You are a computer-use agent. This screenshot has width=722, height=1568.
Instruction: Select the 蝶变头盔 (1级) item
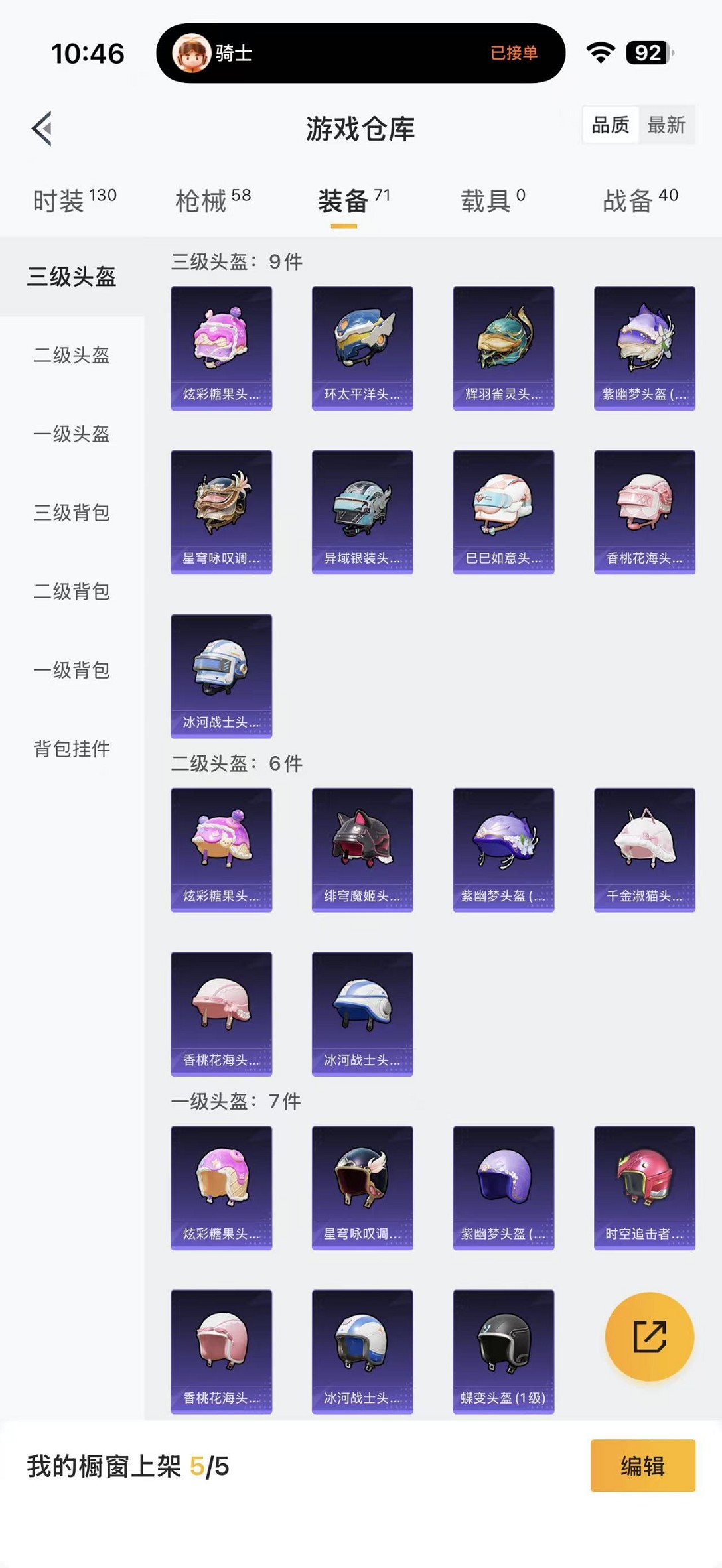point(503,1353)
